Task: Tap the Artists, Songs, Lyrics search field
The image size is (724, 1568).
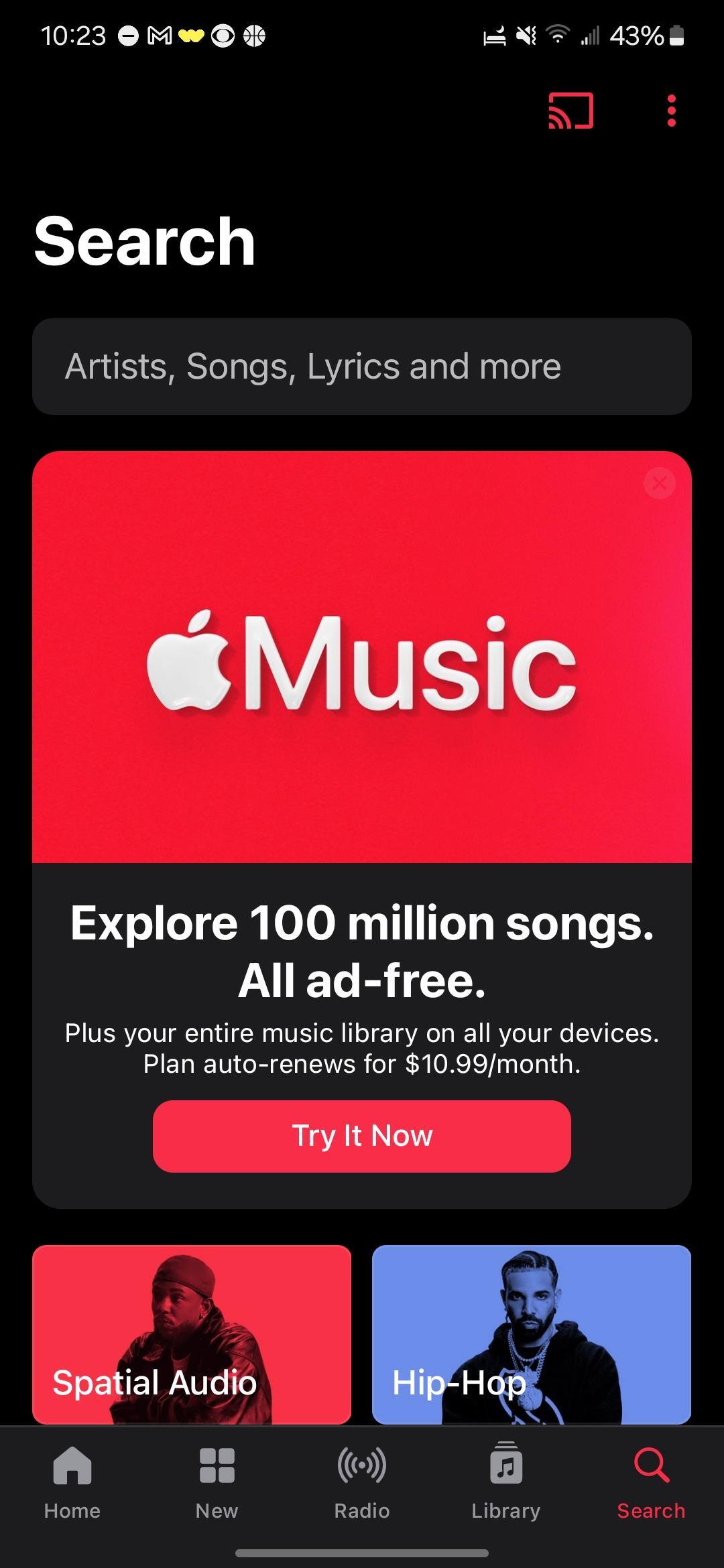Action: (x=362, y=367)
